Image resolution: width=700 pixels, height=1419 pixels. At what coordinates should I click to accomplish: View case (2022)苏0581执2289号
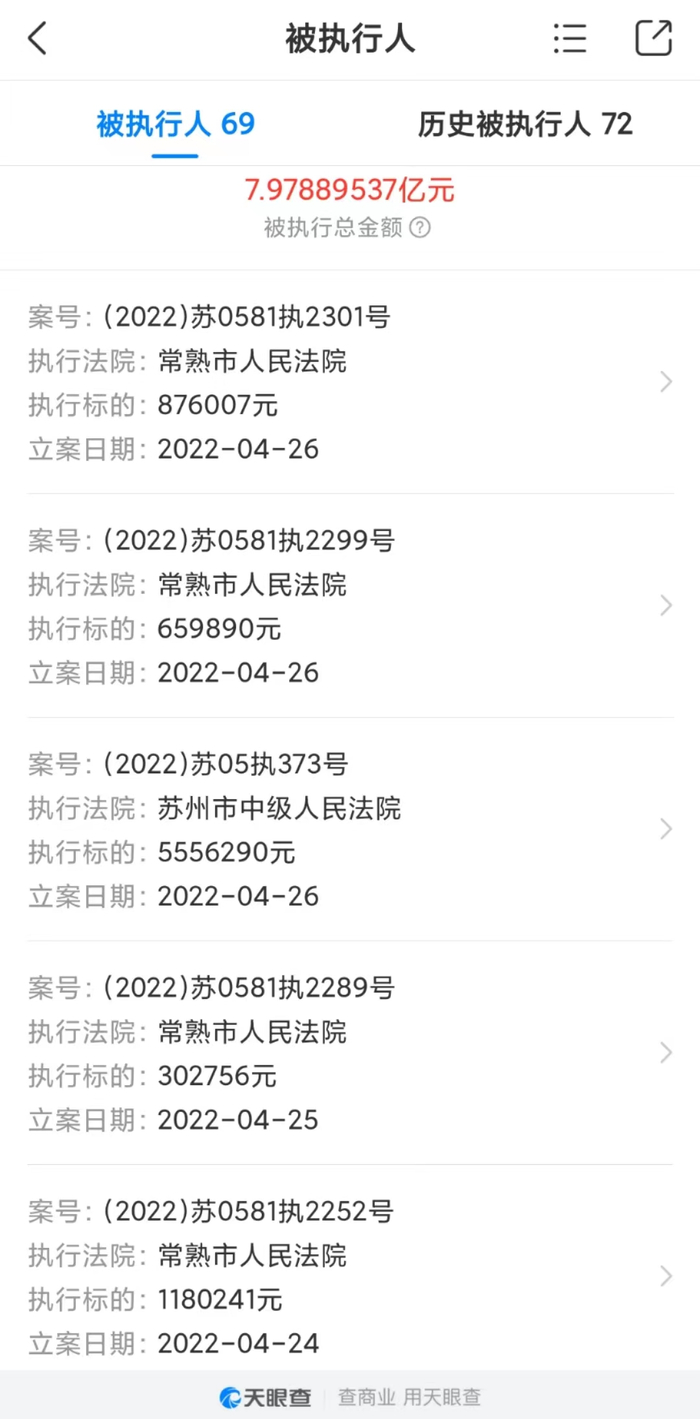tap(350, 1052)
